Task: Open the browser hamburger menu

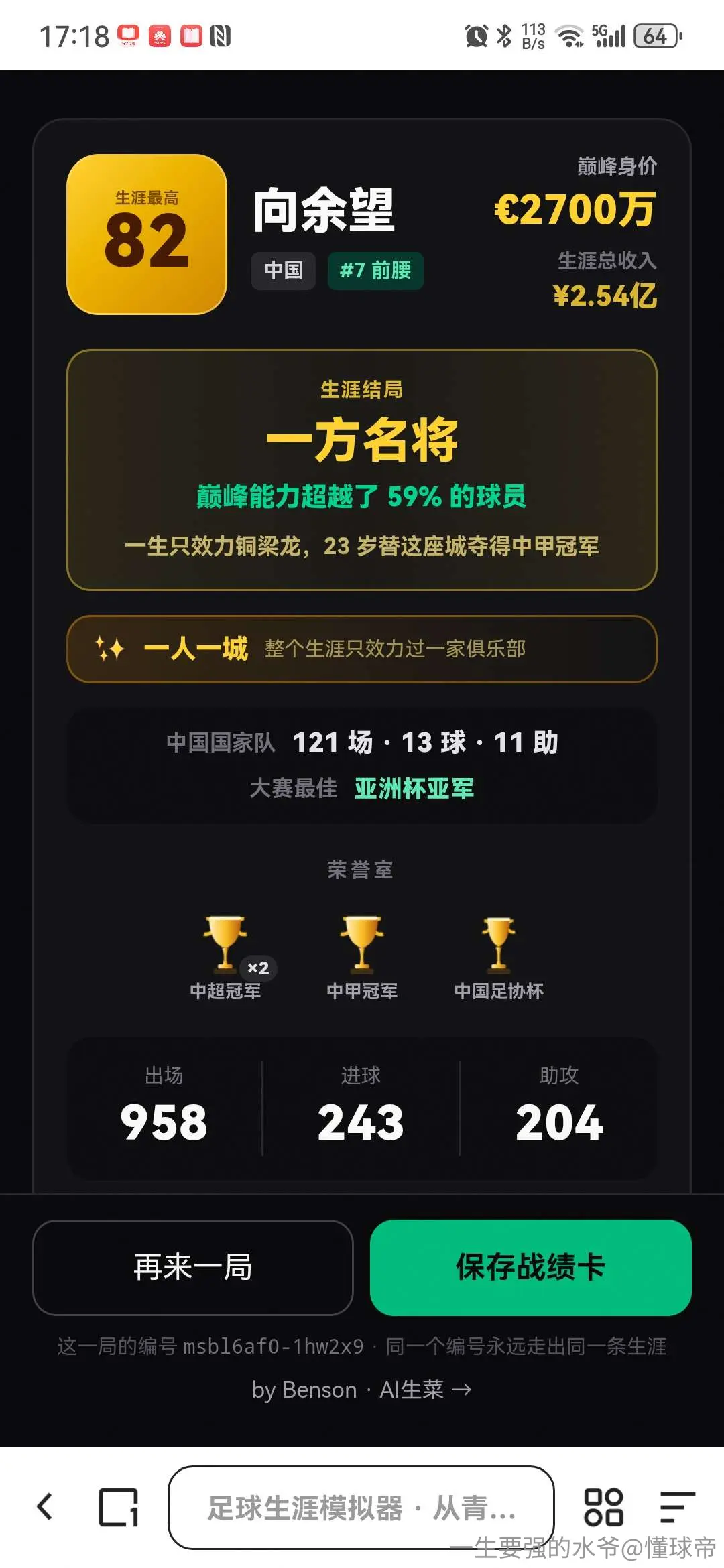Action: point(677,1507)
